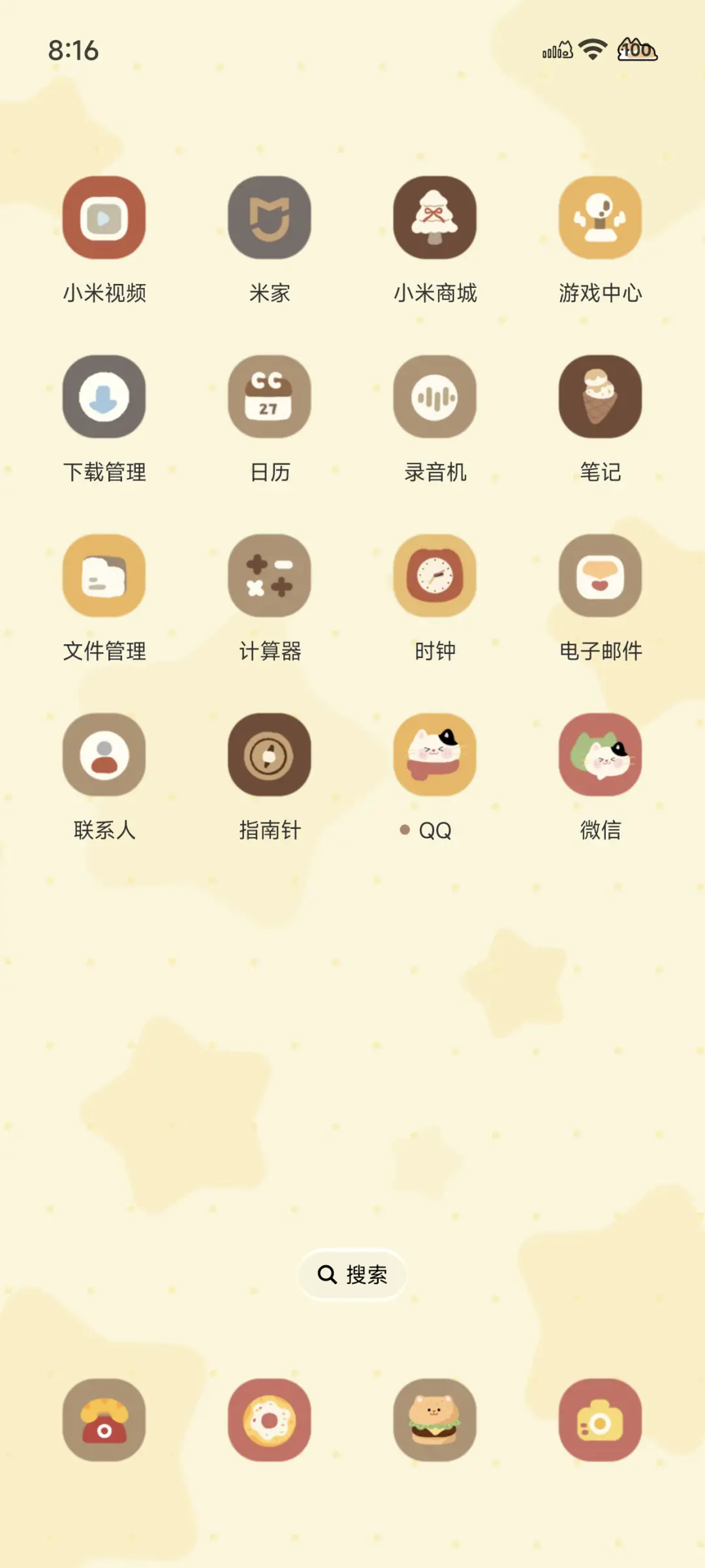Open the 文件管理 (File Manager) app
Screen dimensions: 705x1568
pos(104,576)
